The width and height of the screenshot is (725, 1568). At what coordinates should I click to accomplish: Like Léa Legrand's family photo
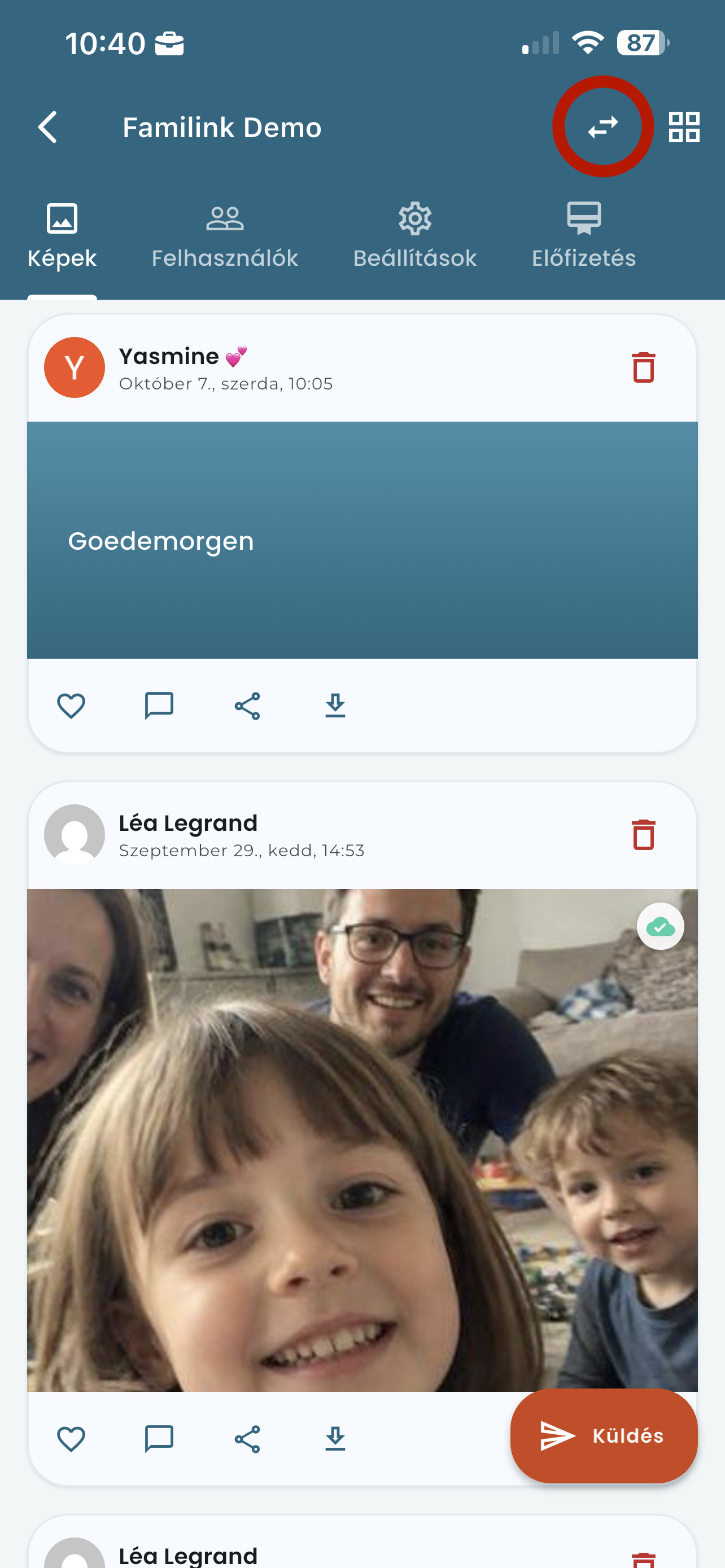71,1439
